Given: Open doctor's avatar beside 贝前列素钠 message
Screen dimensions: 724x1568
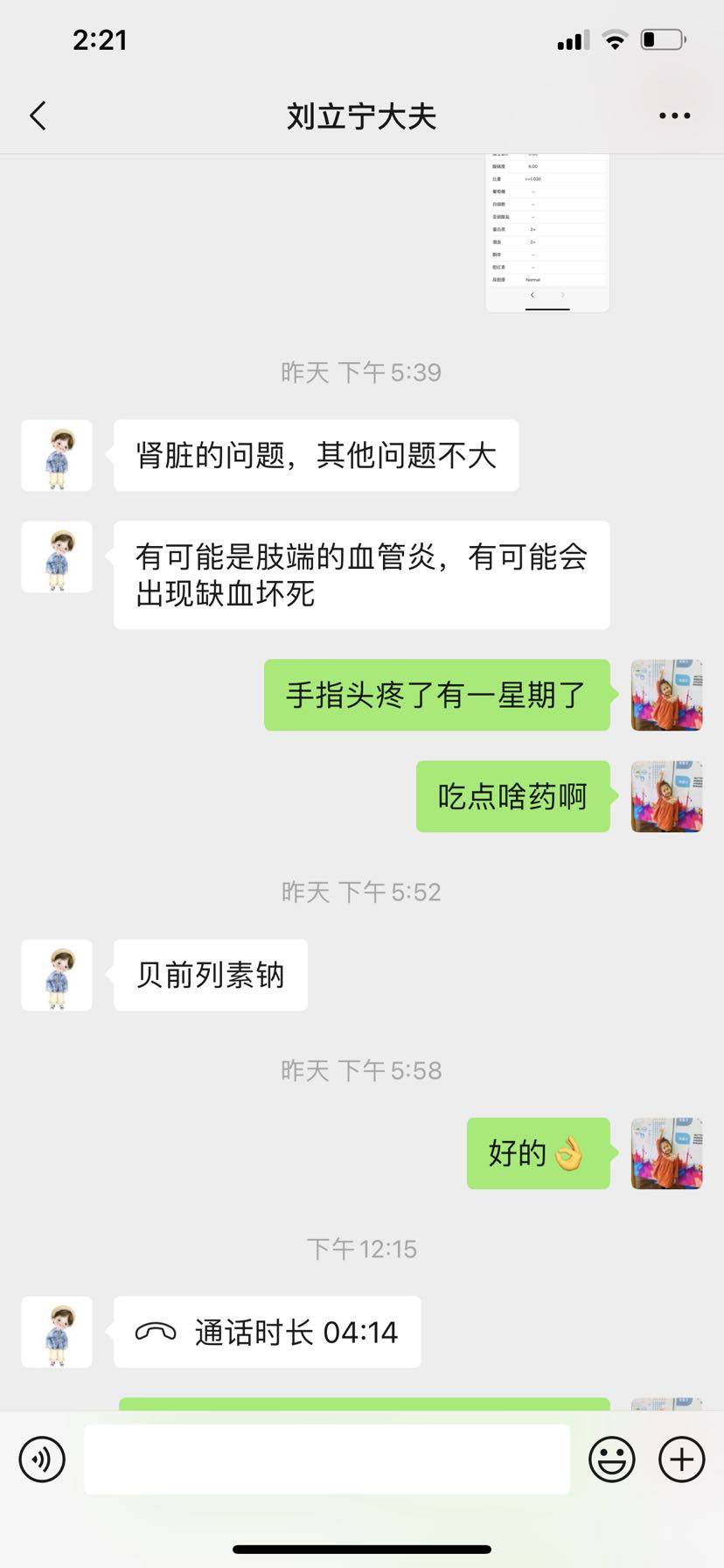Looking at the screenshot, I should coord(57,975).
